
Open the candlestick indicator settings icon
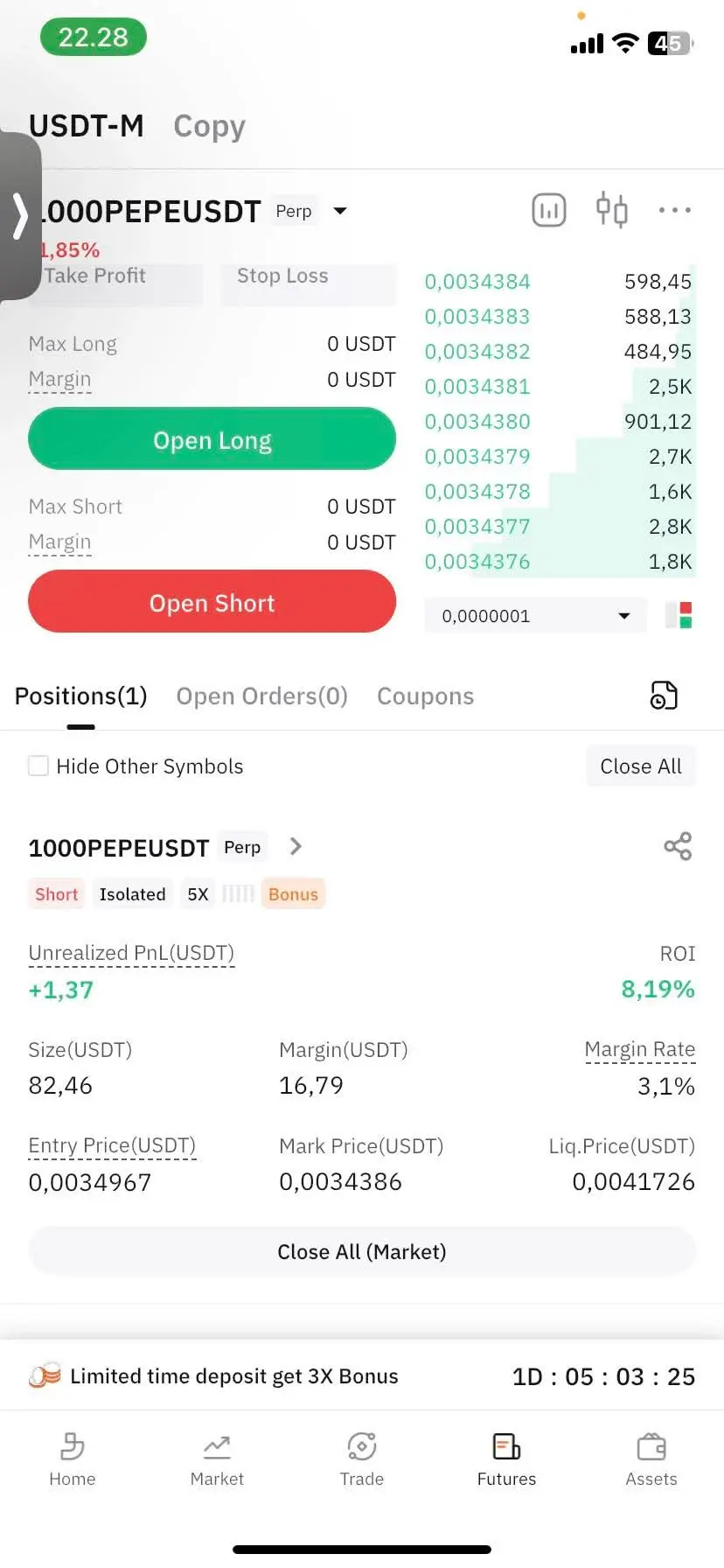click(612, 210)
